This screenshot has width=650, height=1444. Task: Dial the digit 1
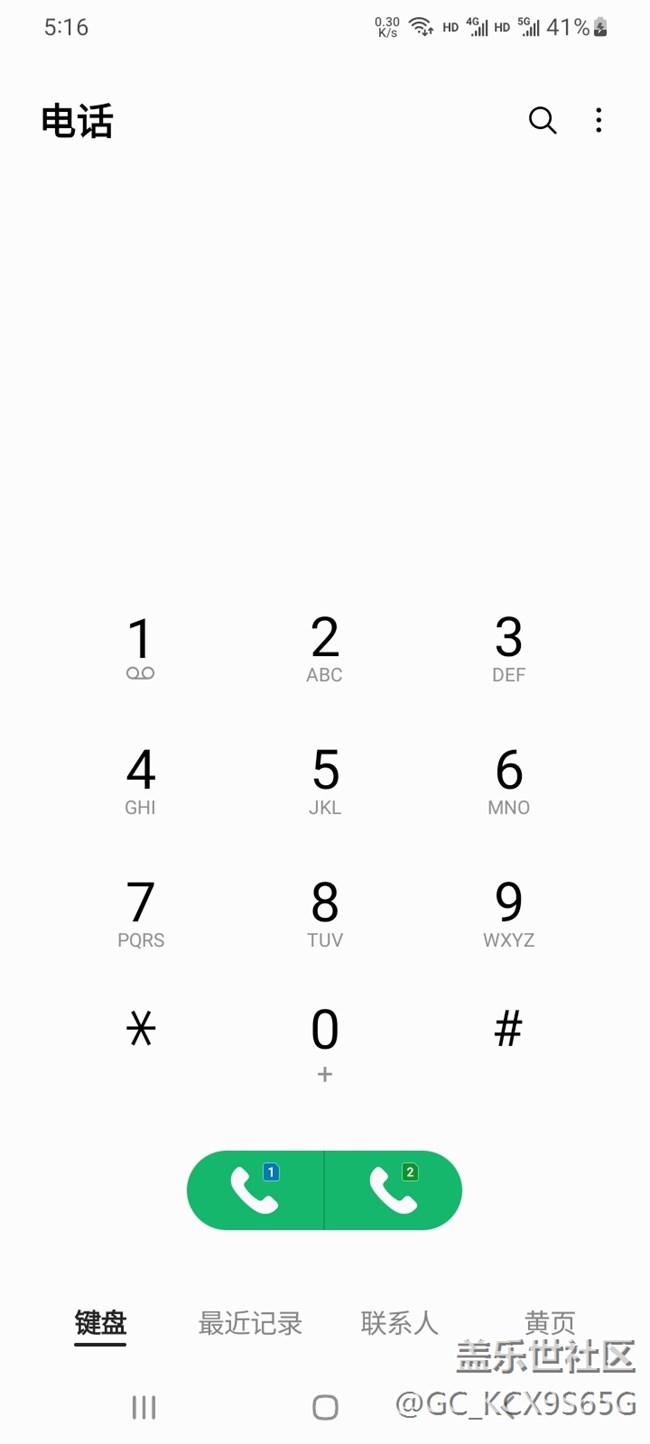(x=140, y=648)
